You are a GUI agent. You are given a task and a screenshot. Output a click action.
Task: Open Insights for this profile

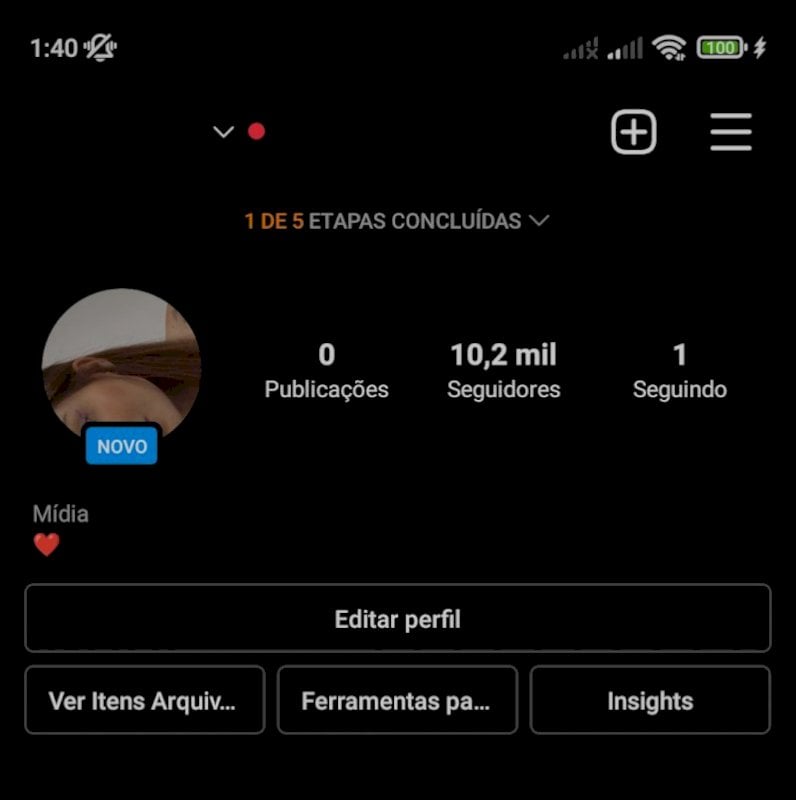click(649, 701)
